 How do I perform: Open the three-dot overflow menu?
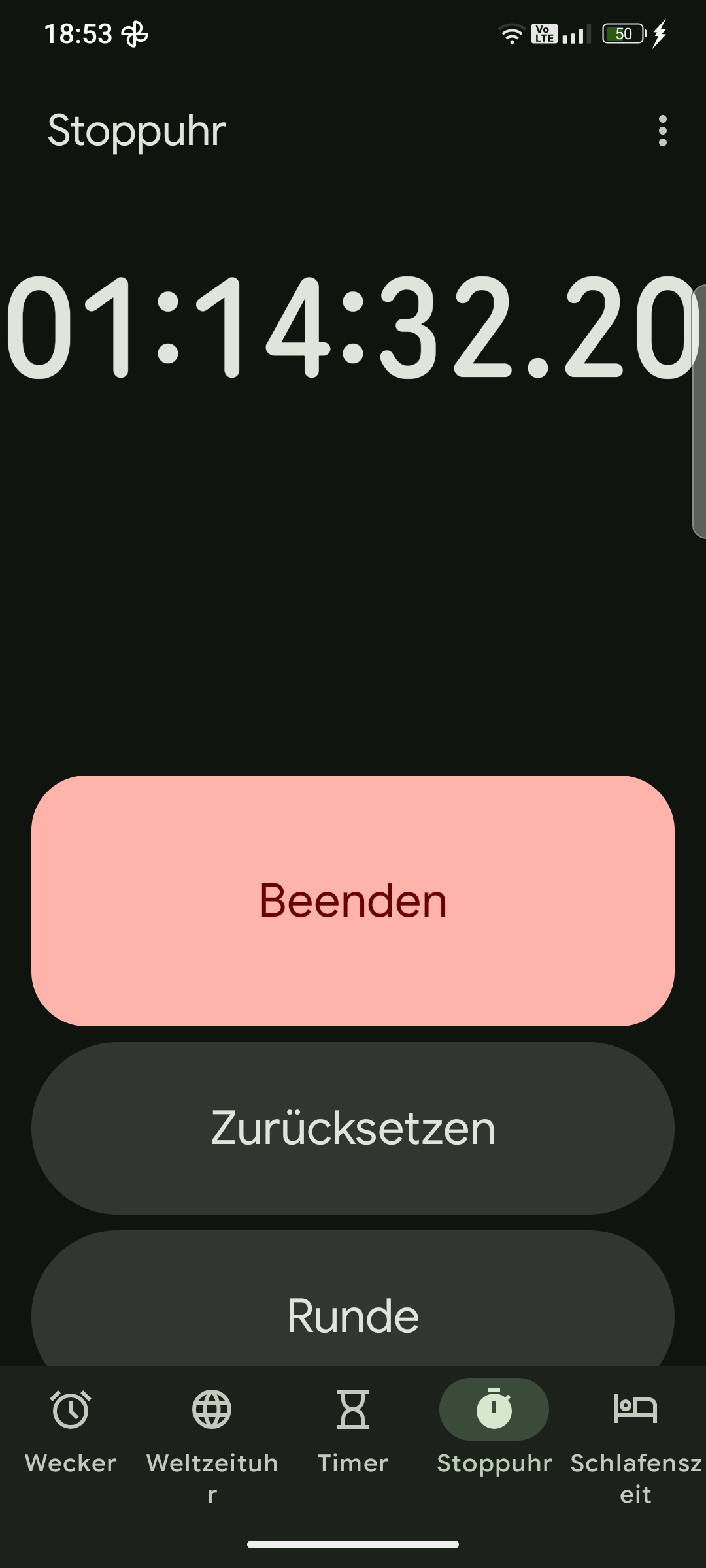tap(662, 131)
